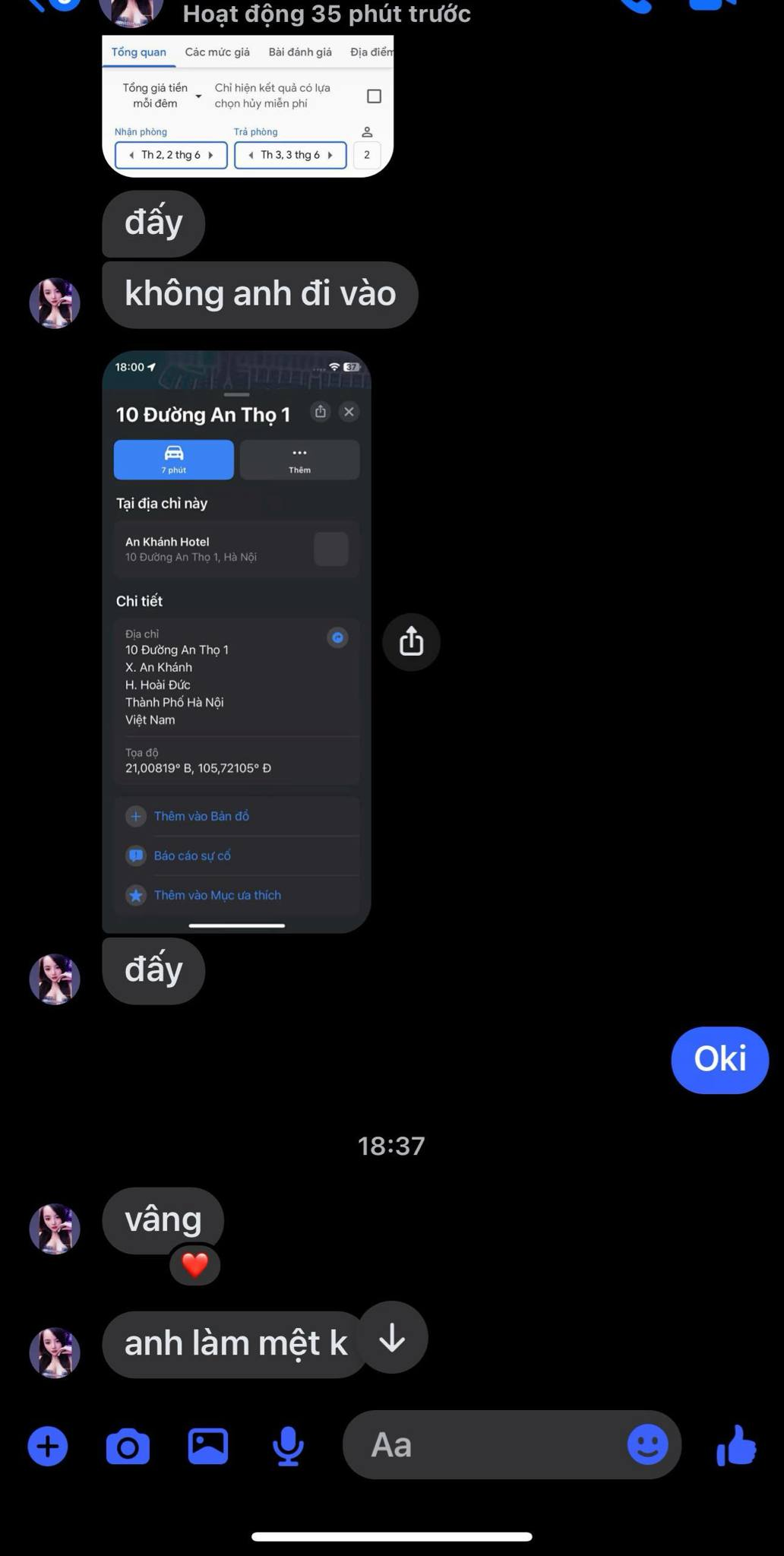Focus the Aa message input field
The image size is (784, 1556).
[x=486, y=1444]
